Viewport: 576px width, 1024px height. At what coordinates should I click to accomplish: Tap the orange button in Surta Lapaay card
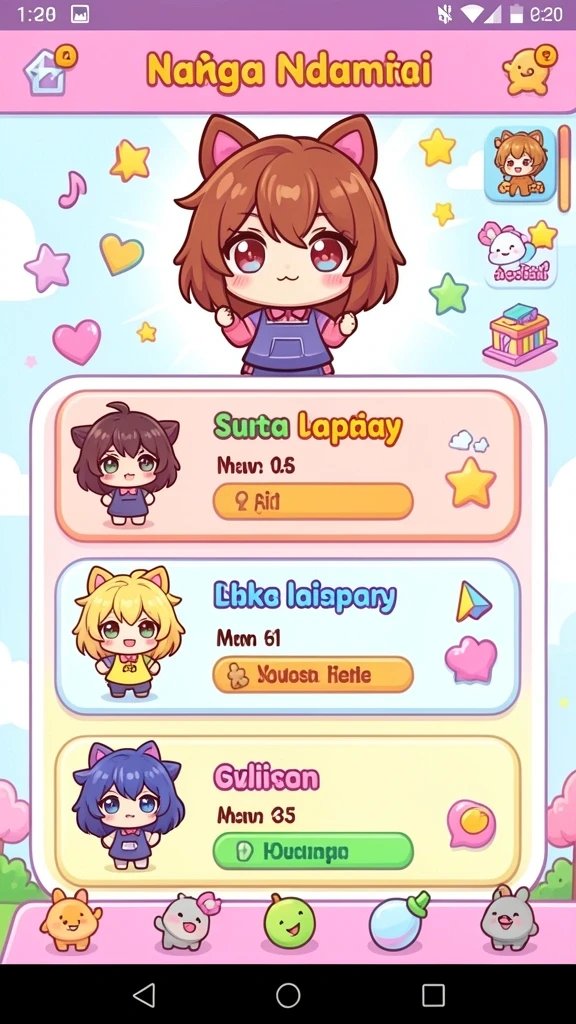pos(313,502)
